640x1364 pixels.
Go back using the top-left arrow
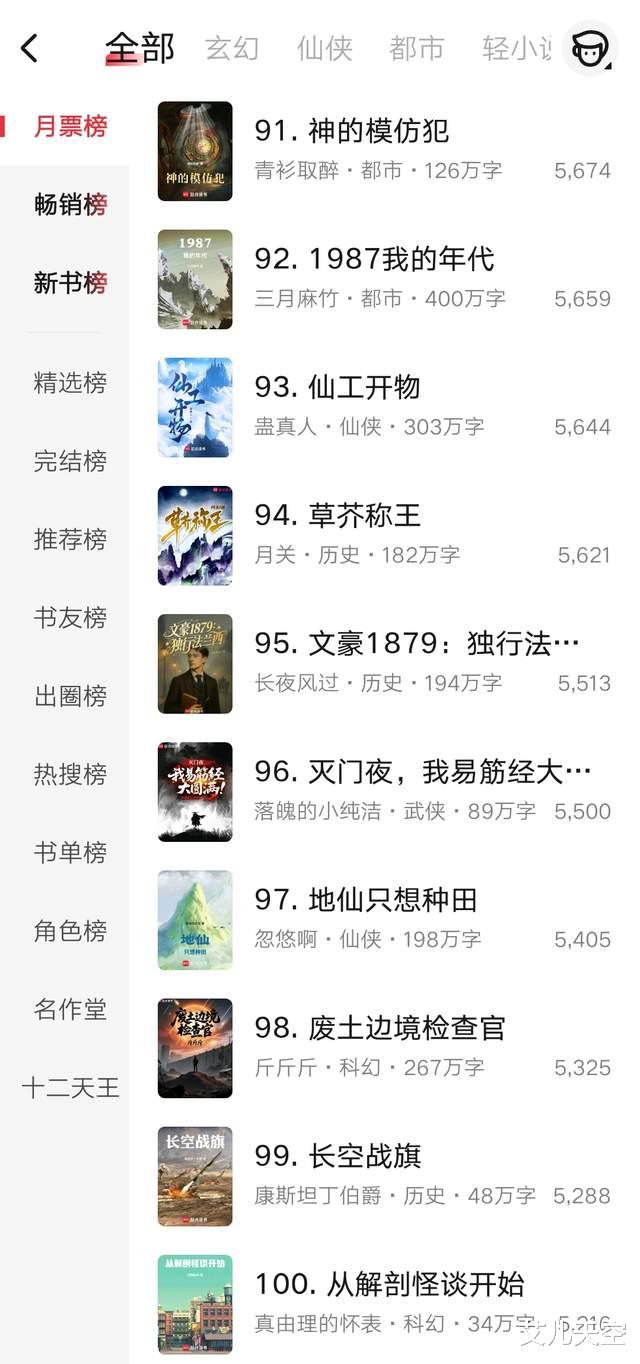point(30,47)
